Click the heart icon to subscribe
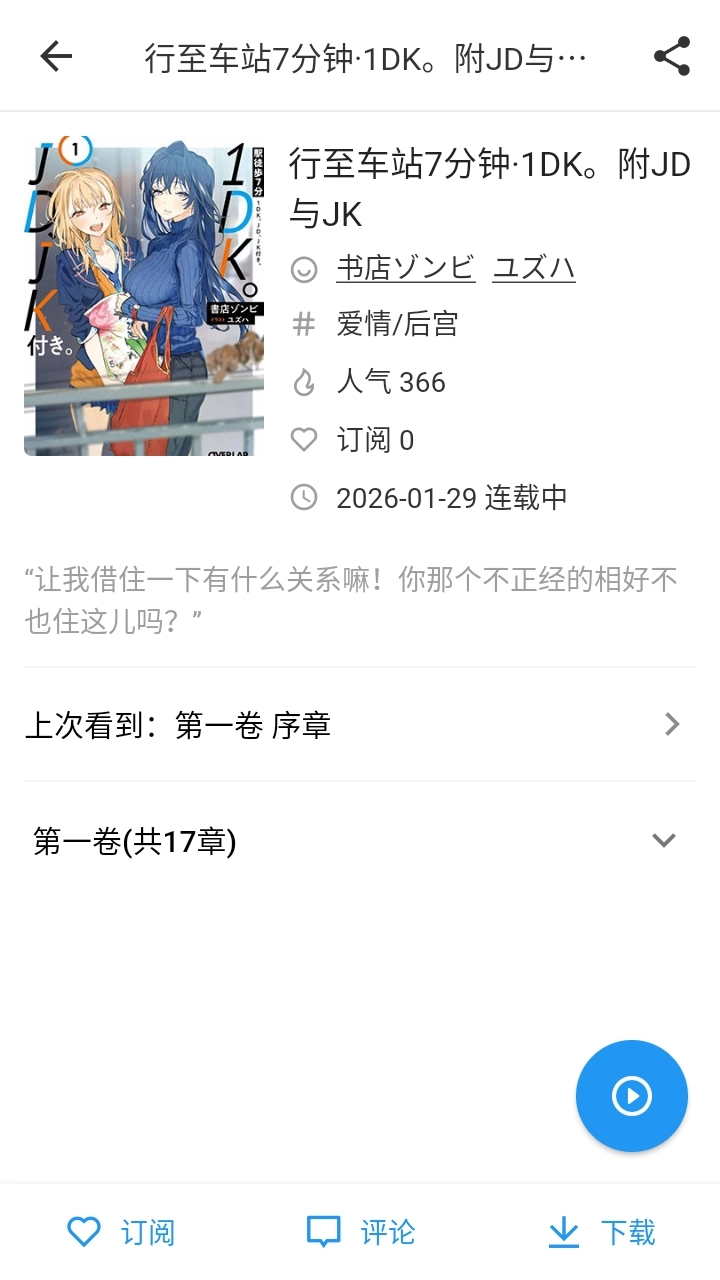The height and width of the screenshot is (1280, 720). (x=84, y=1231)
